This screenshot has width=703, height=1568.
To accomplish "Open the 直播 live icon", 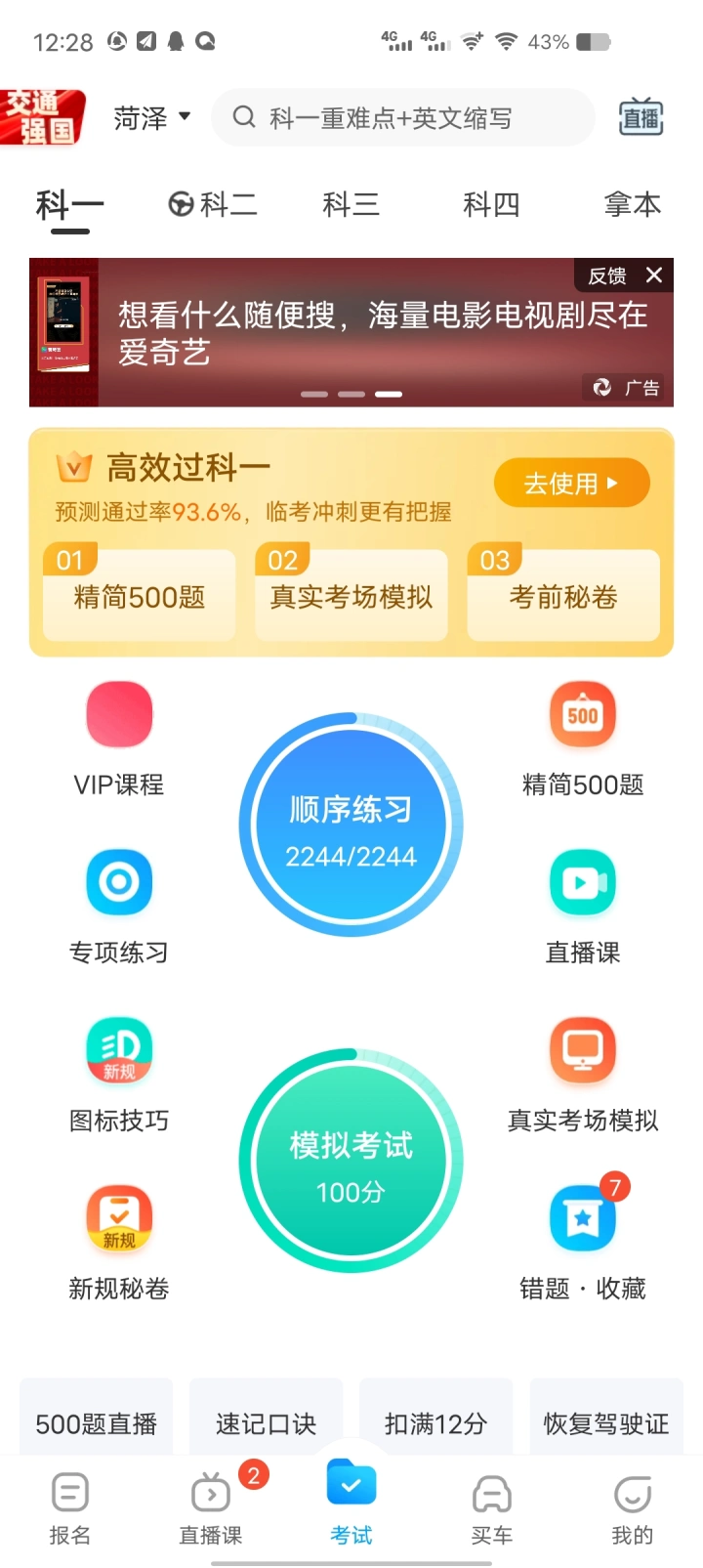I will pos(641,118).
